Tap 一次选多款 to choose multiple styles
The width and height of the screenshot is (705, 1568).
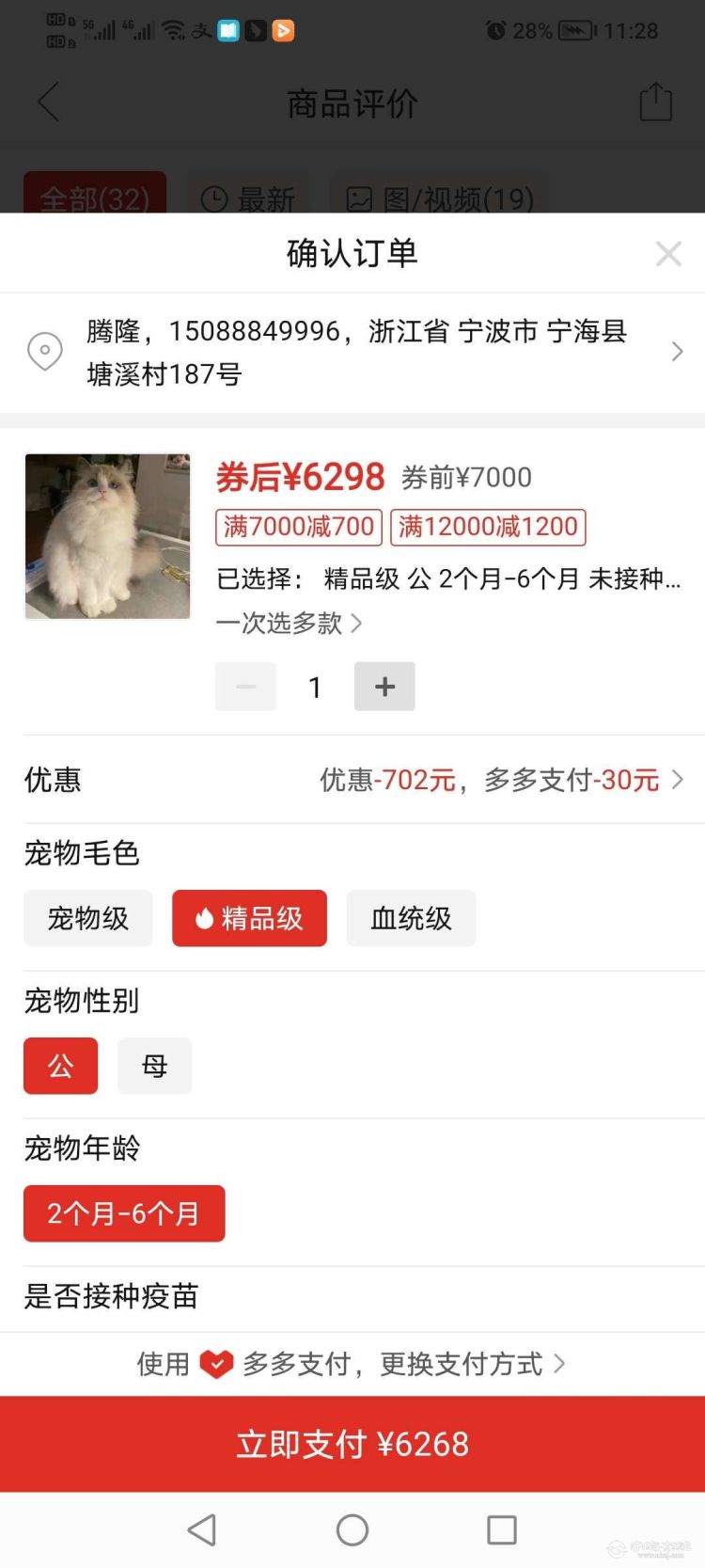point(288,624)
